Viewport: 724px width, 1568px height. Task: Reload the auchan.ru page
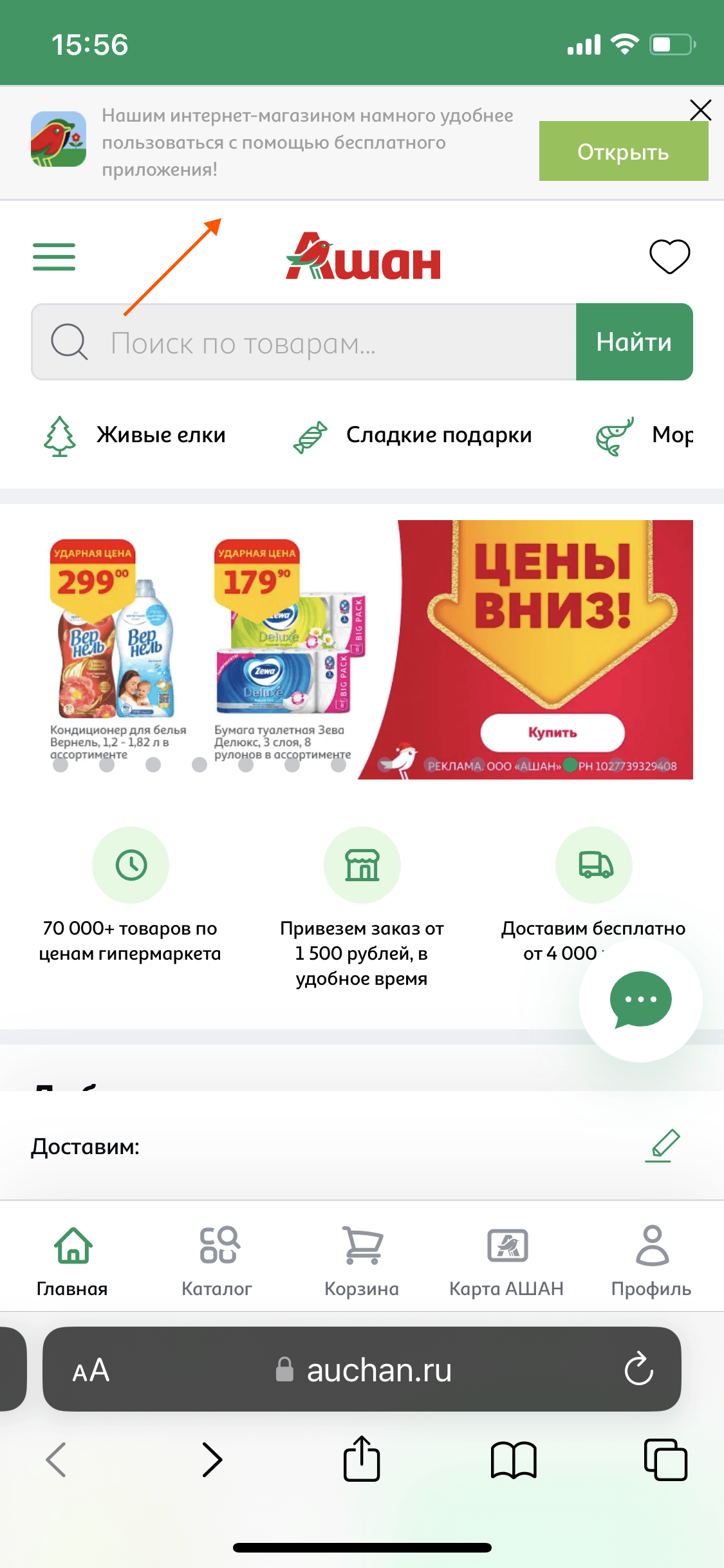639,1370
